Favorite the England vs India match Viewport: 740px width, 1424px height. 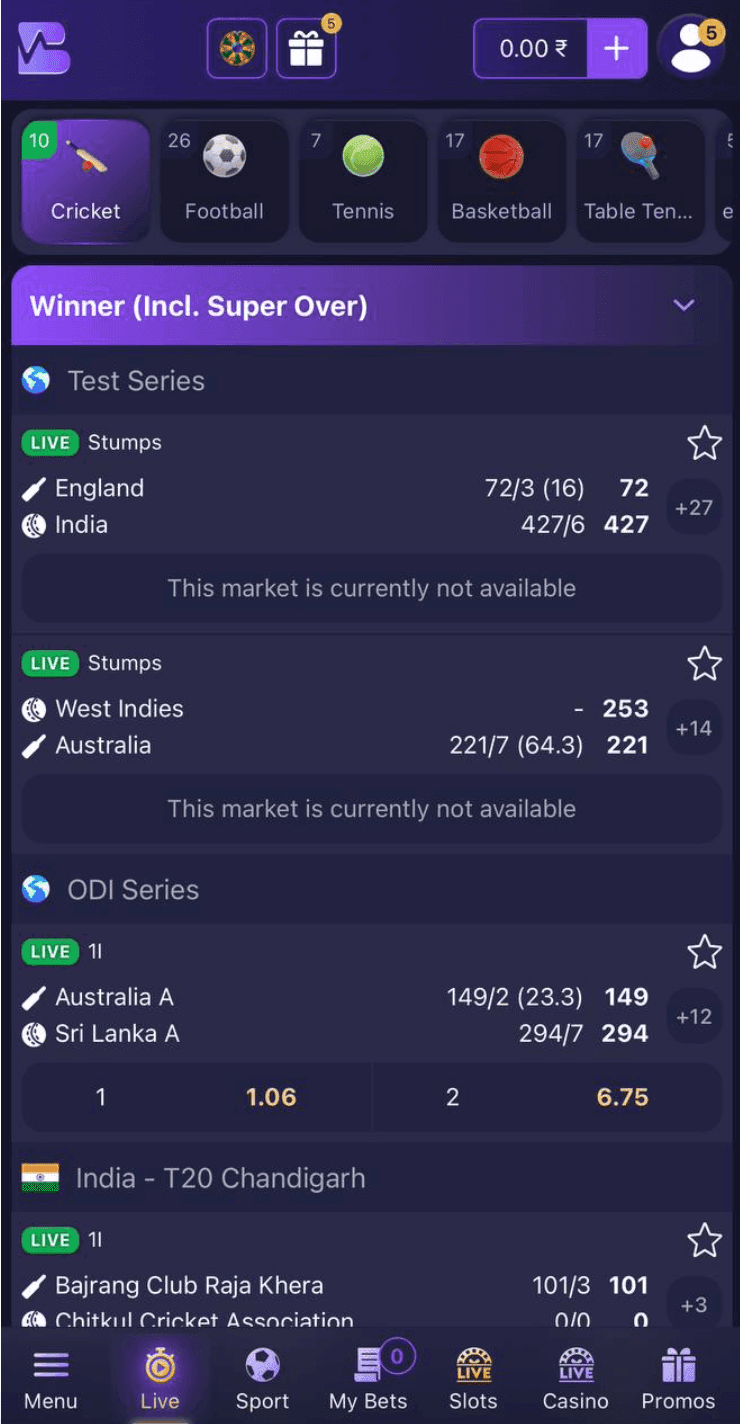(x=703, y=443)
